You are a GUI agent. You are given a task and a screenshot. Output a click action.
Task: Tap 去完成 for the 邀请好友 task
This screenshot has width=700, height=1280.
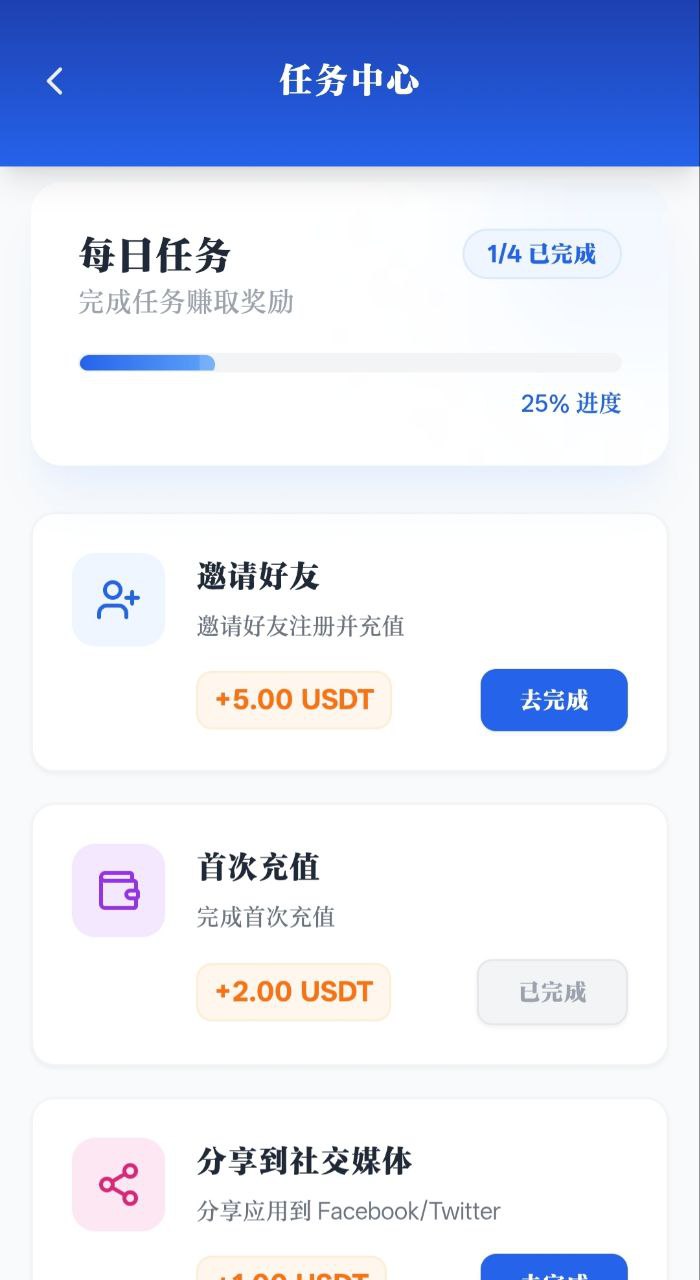554,700
